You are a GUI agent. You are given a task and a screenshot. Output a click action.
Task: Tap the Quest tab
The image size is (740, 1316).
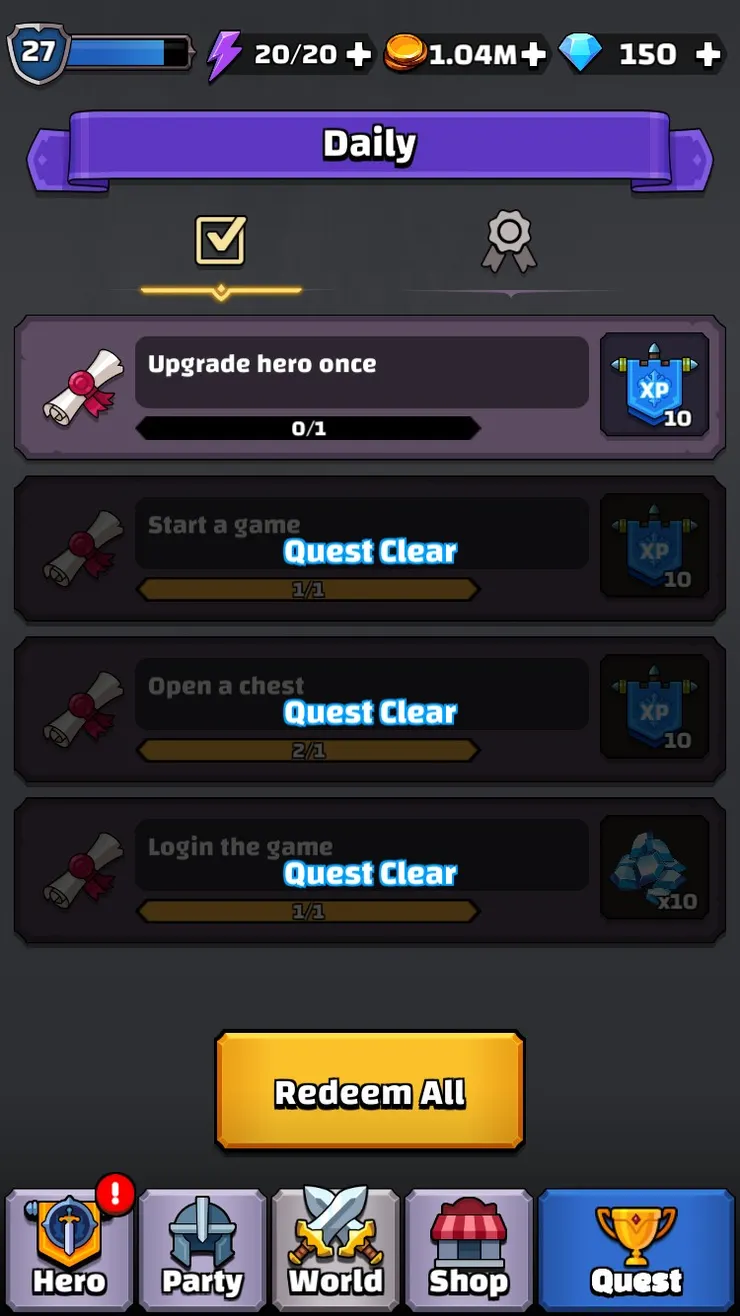click(x=636, y=1249)
